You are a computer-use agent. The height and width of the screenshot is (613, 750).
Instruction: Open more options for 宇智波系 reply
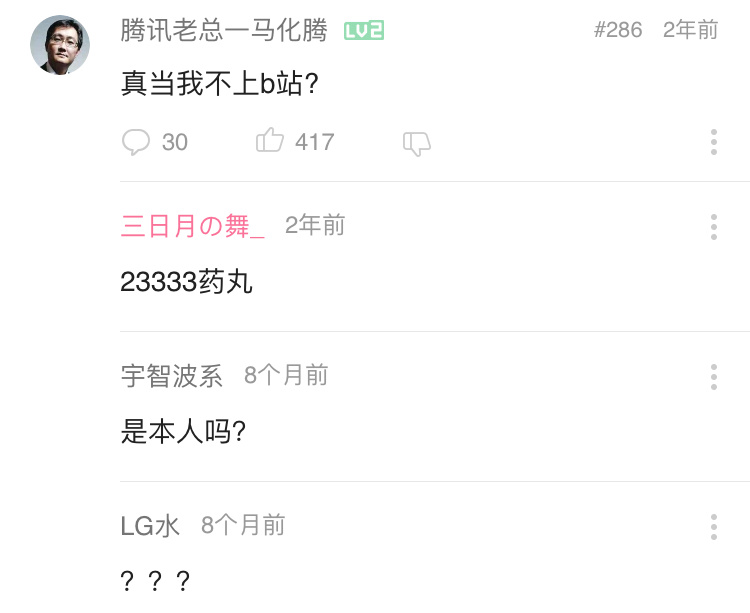point(714,377)
